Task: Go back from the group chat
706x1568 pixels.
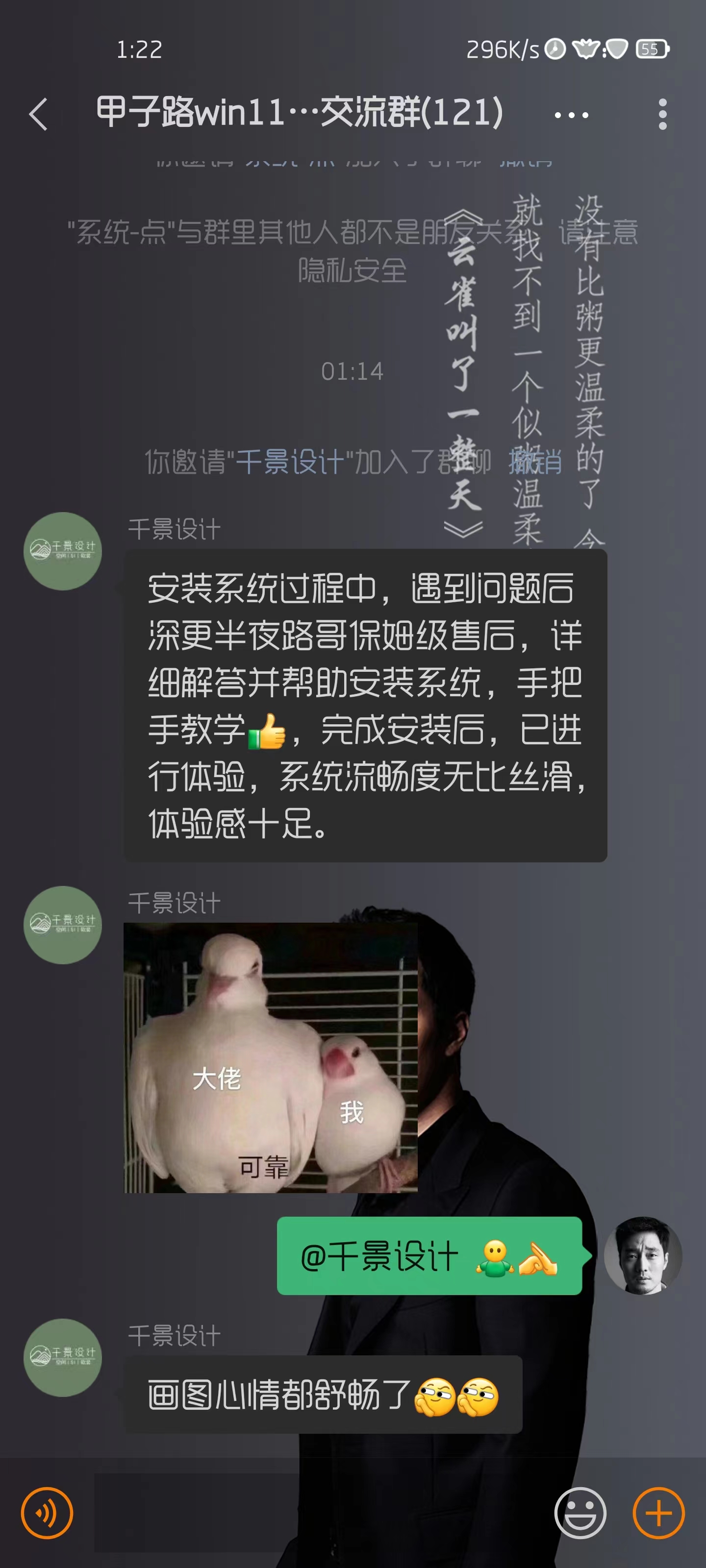Action: [38, 114]
